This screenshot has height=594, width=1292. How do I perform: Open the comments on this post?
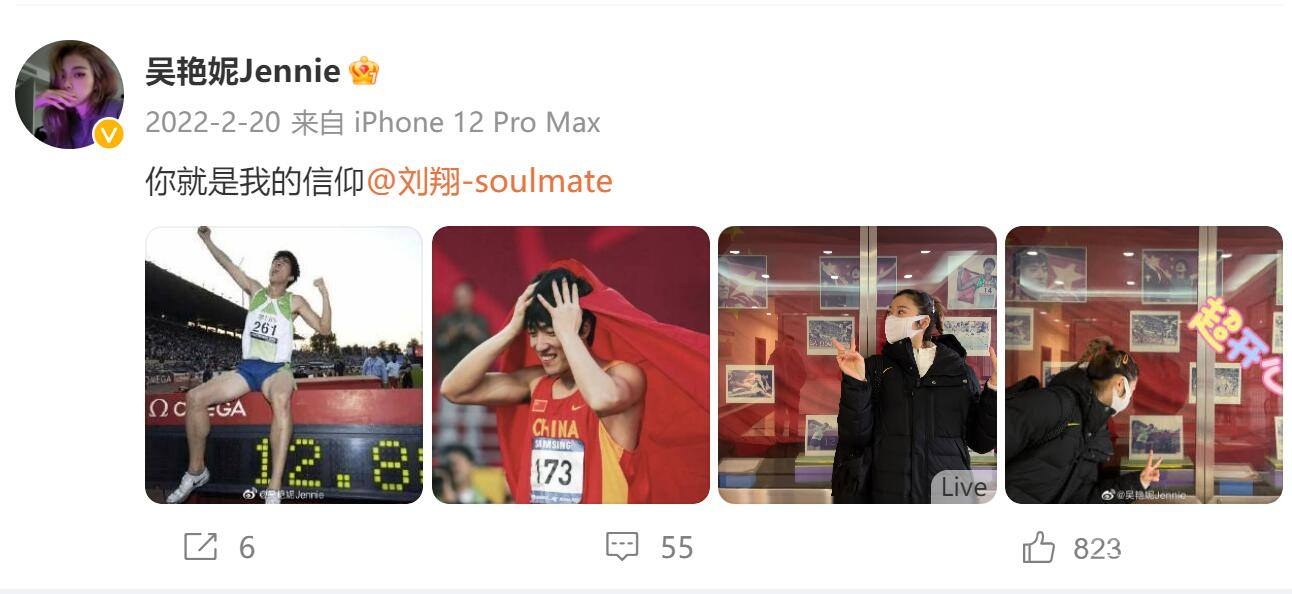[x=649, y=547]
